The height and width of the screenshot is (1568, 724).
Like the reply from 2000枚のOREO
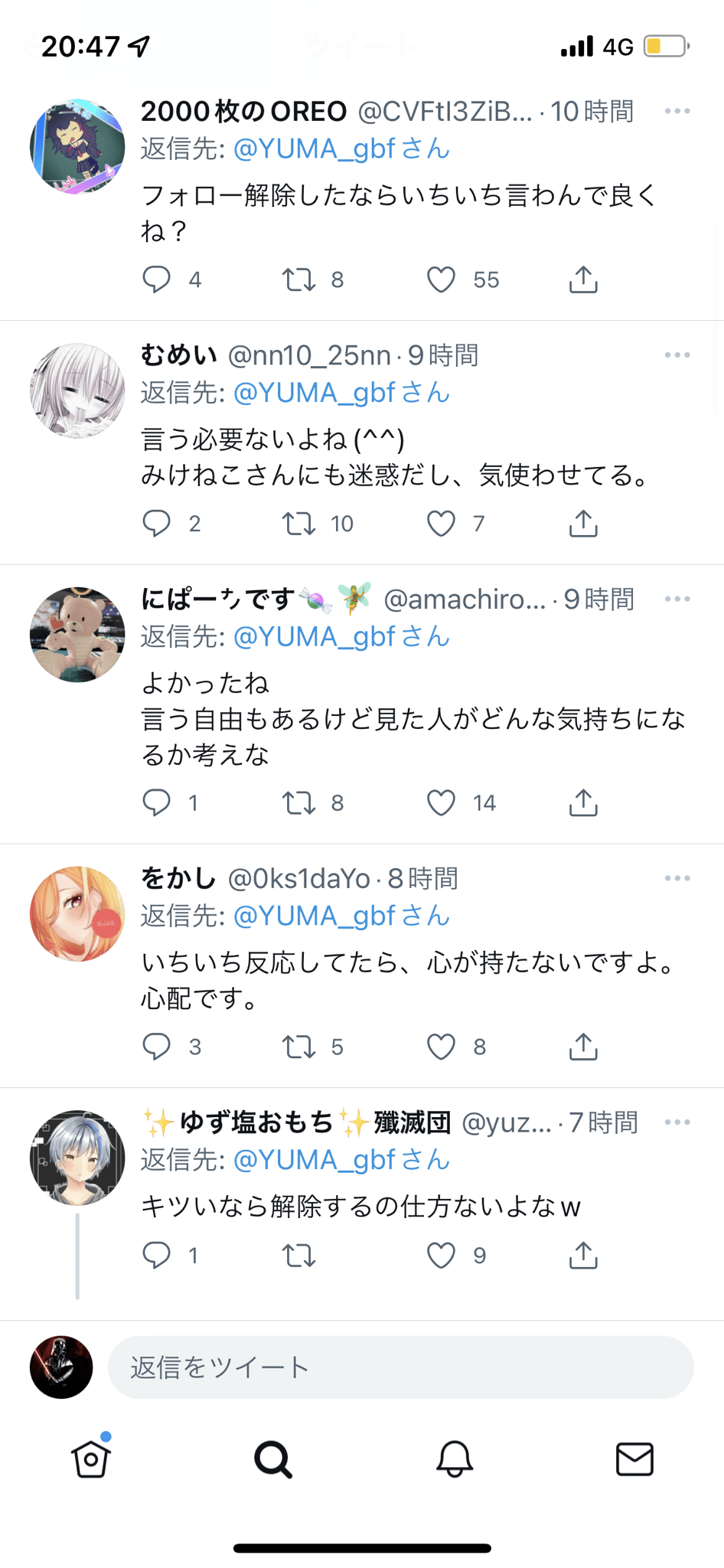tap(441, 279)
